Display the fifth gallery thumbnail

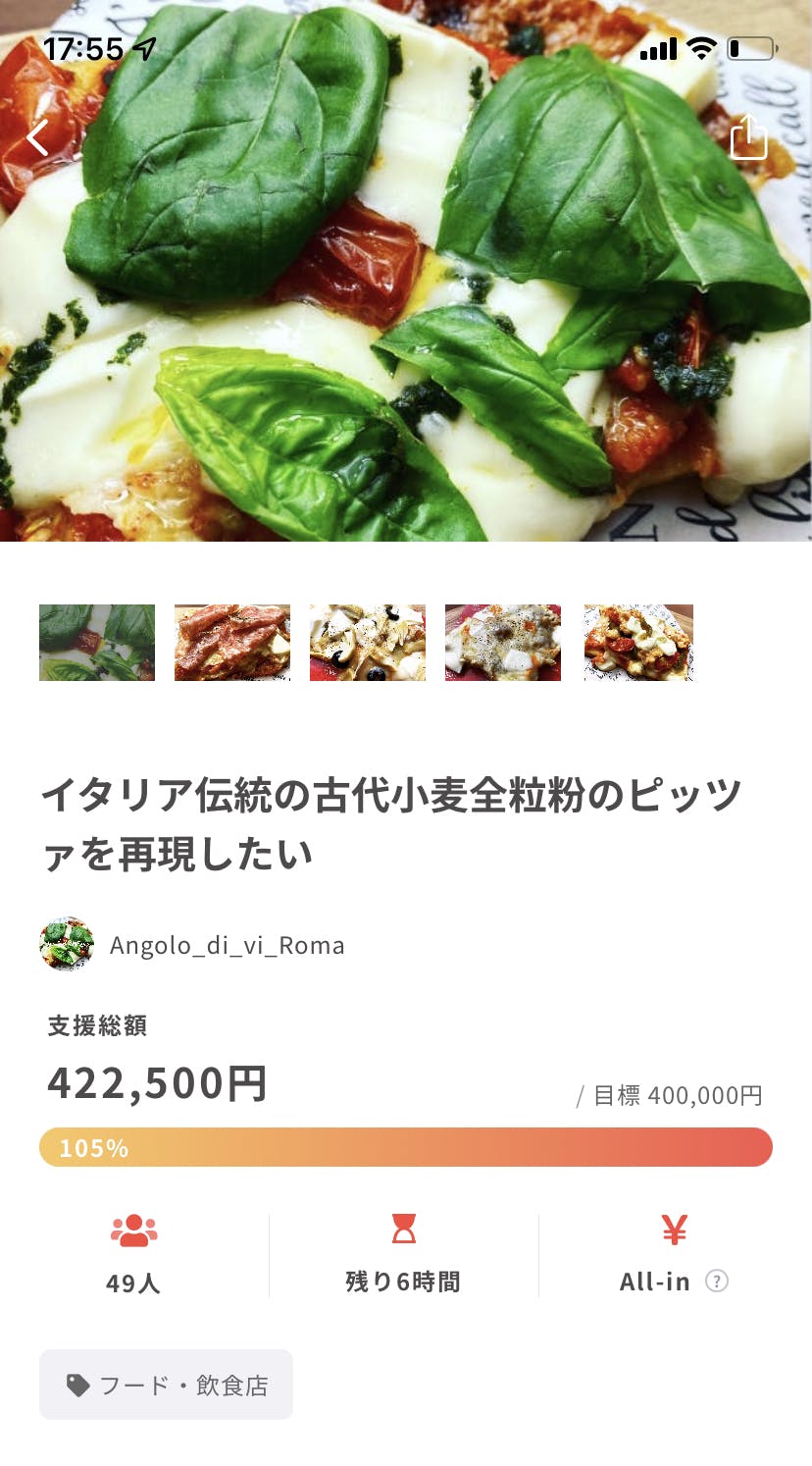(x=638, y=643)
